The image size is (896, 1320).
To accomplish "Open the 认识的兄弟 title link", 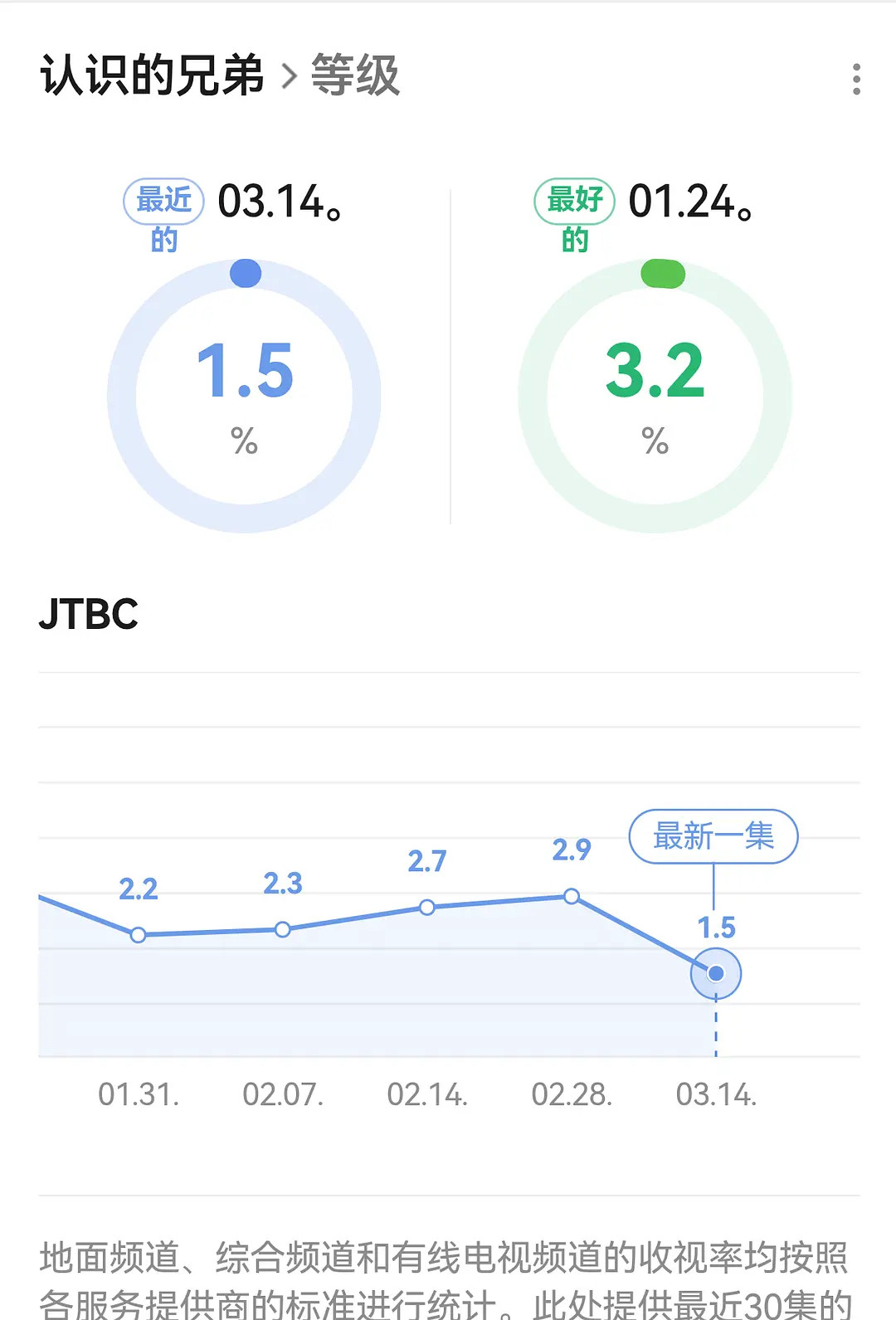I will coord(152,75).
